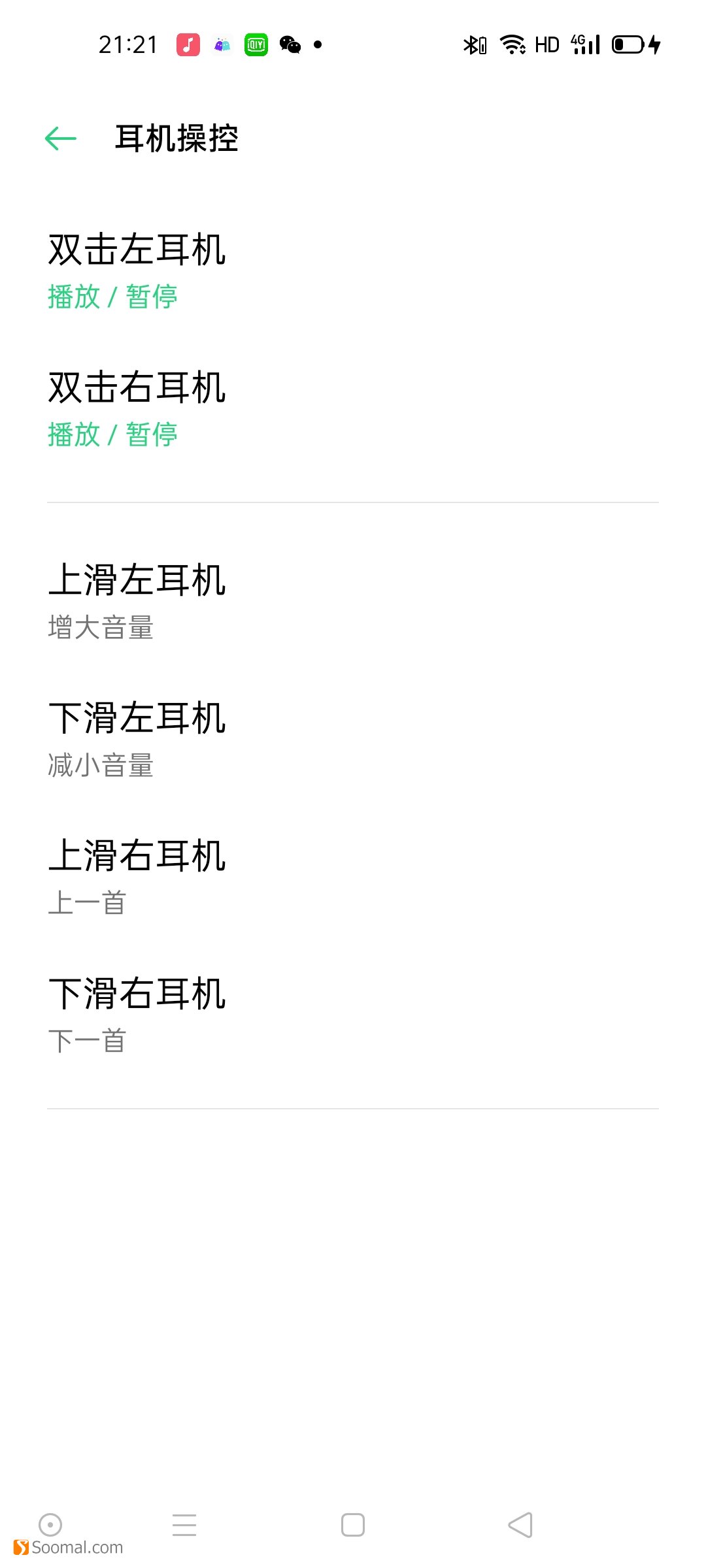Tap the purple ghost notification icon
This screenshot has width=706, height=1568.
pos(222,44)
